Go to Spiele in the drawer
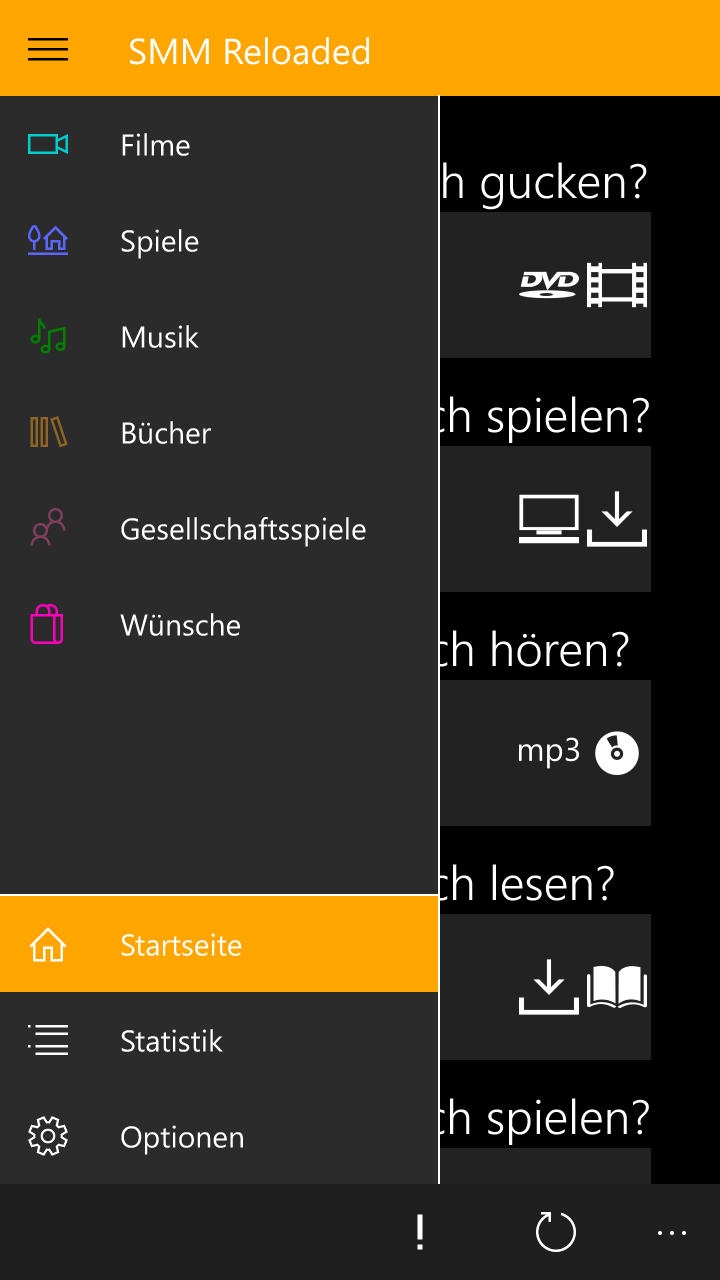 point(219,241)
